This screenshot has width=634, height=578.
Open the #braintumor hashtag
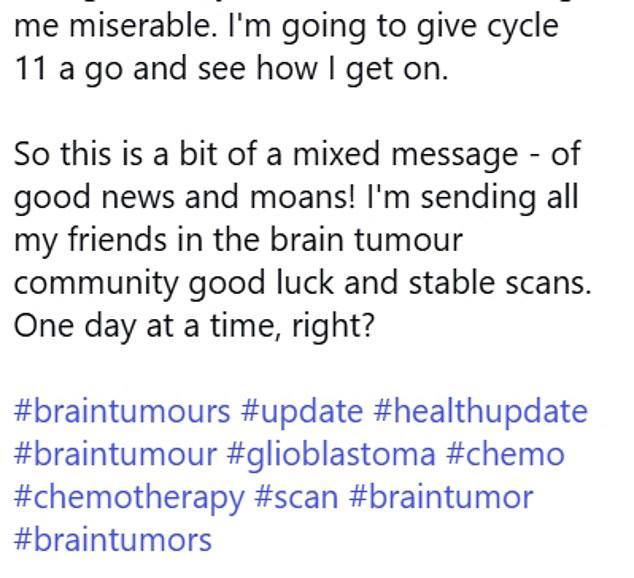441,497
